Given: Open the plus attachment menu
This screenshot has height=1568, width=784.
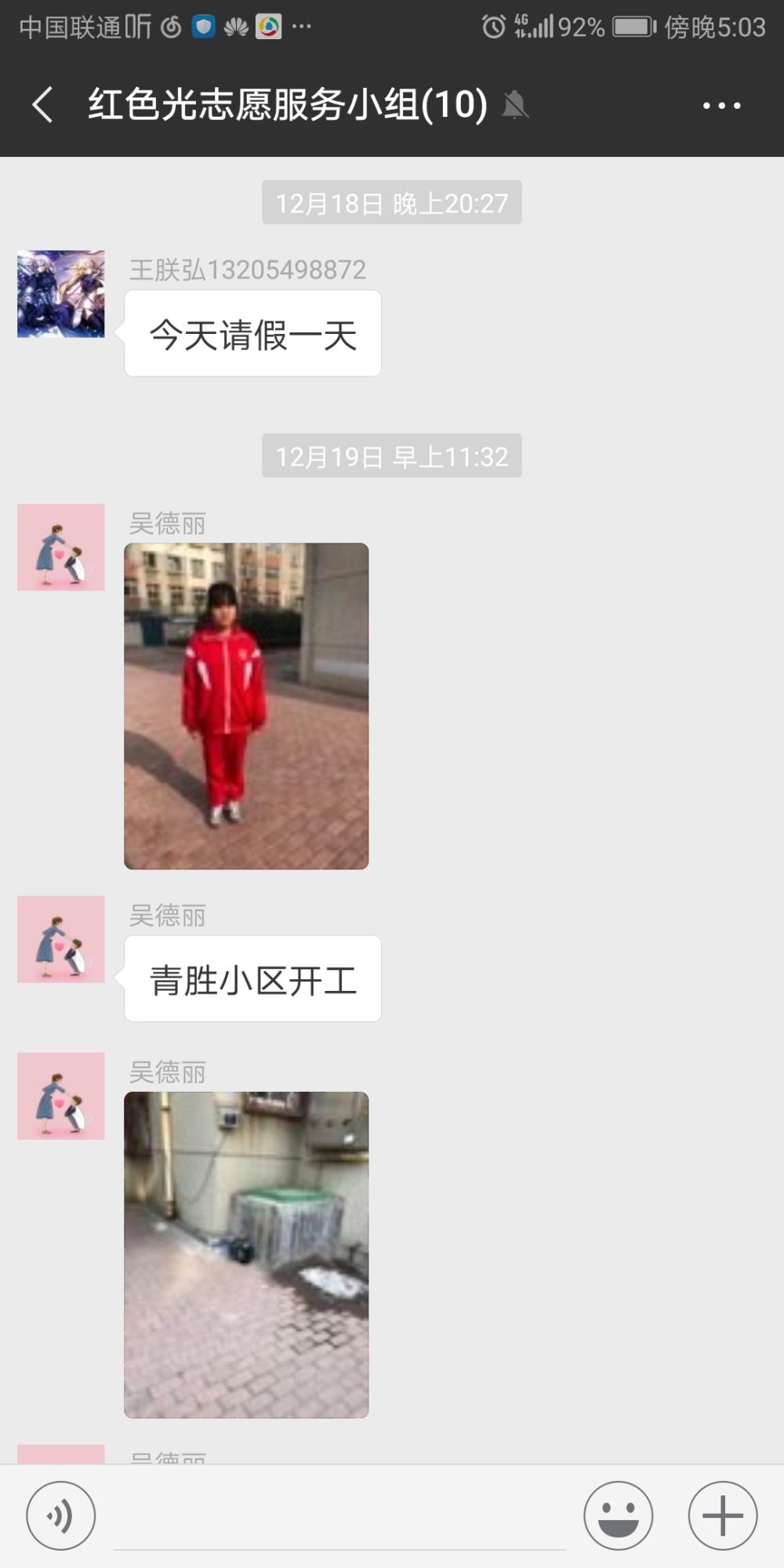Looking at the screenshot, I should point(723,1515).
